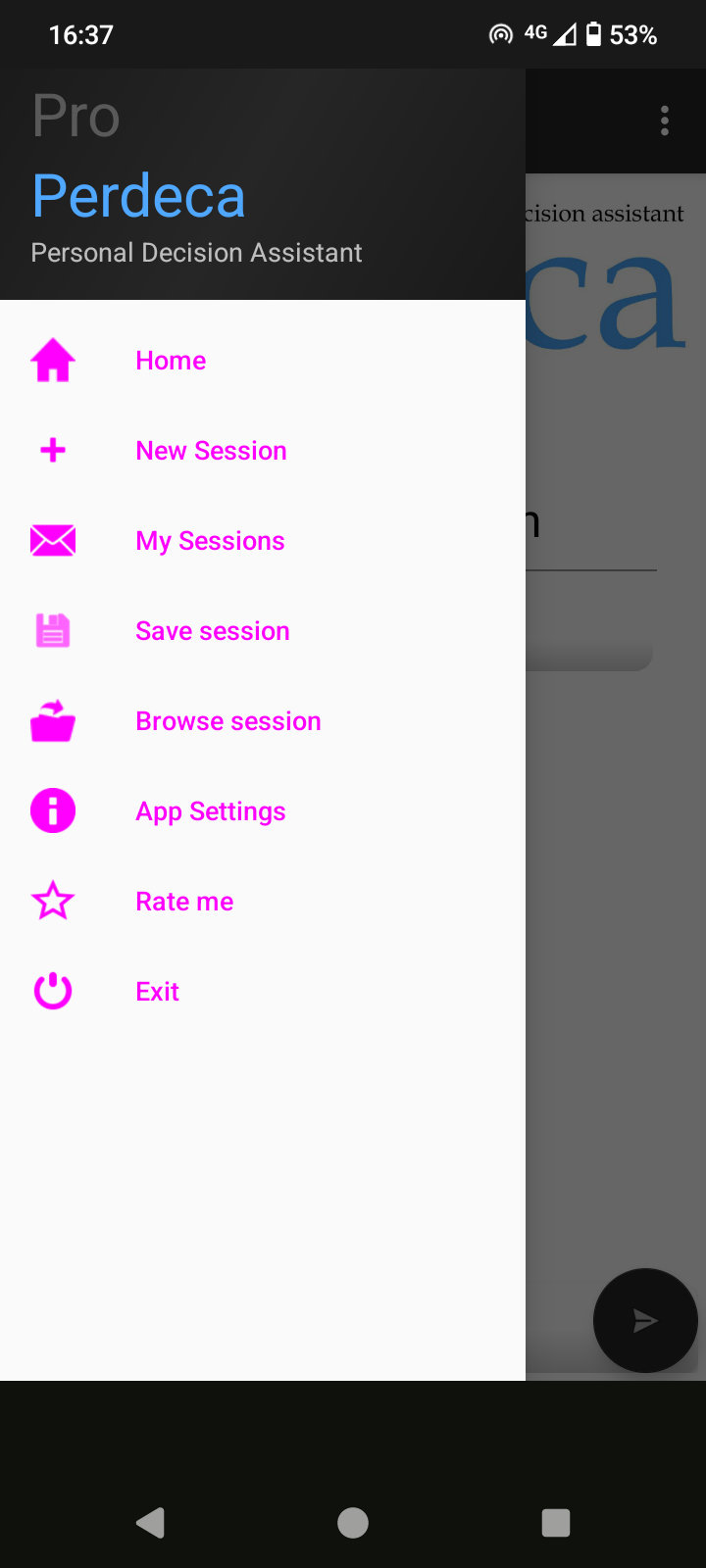Tap the system back button
Image resolution: width=706 pixels, height=1568 pixels.
[x=150, y=1523]
